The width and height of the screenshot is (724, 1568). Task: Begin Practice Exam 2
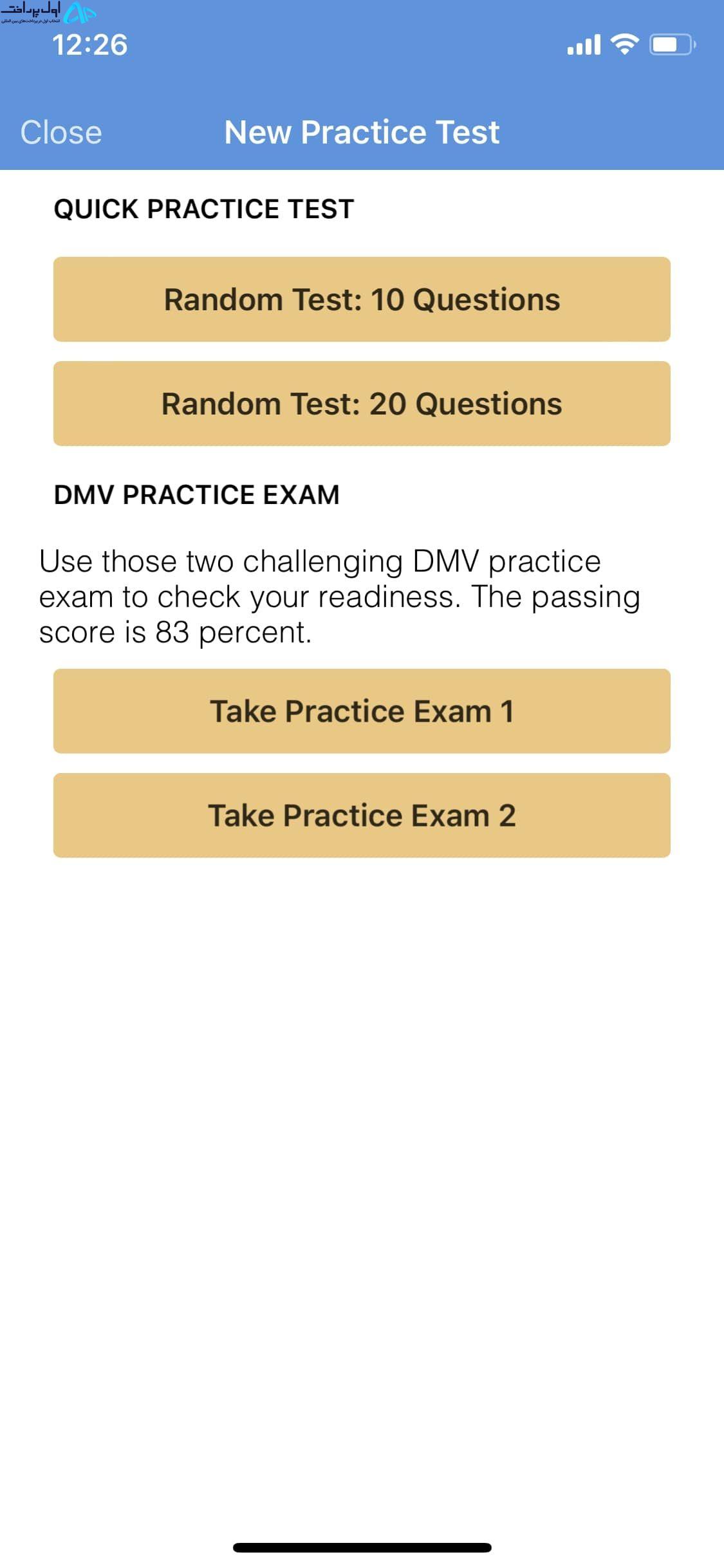[362, 816]
